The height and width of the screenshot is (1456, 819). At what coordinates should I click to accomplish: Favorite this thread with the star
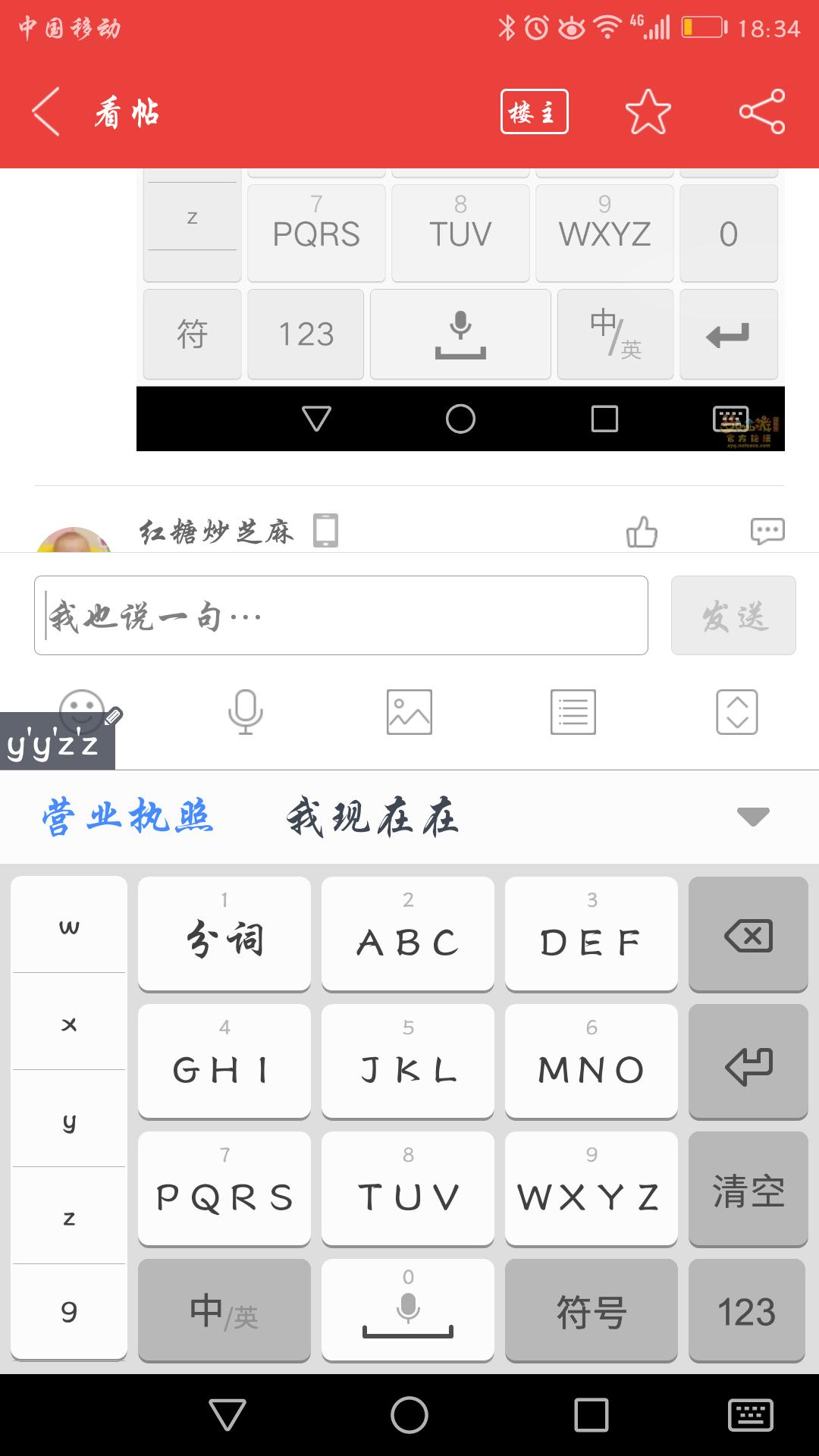point(648,112)
